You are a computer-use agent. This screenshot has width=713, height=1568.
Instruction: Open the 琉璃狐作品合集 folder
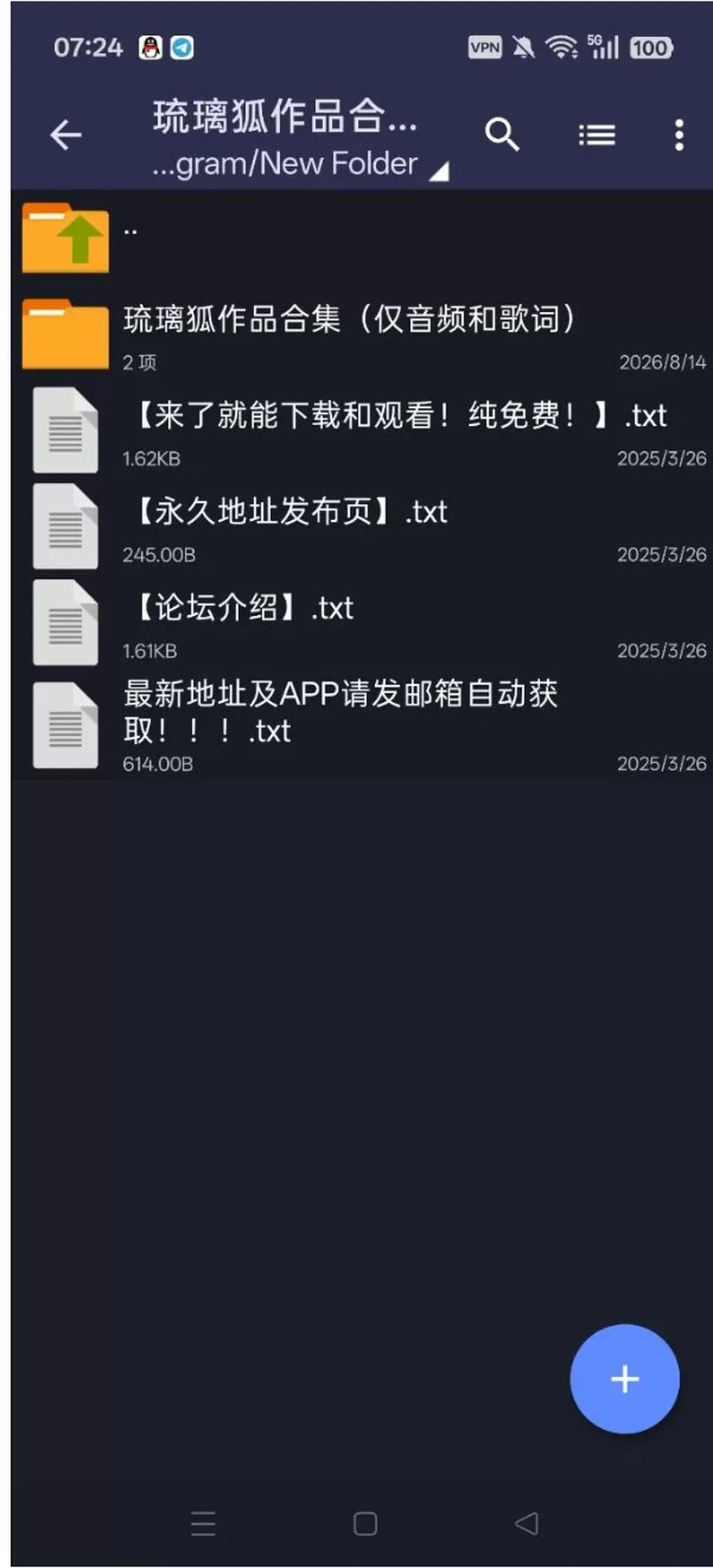pyautogui.click(x=362, y=335)
